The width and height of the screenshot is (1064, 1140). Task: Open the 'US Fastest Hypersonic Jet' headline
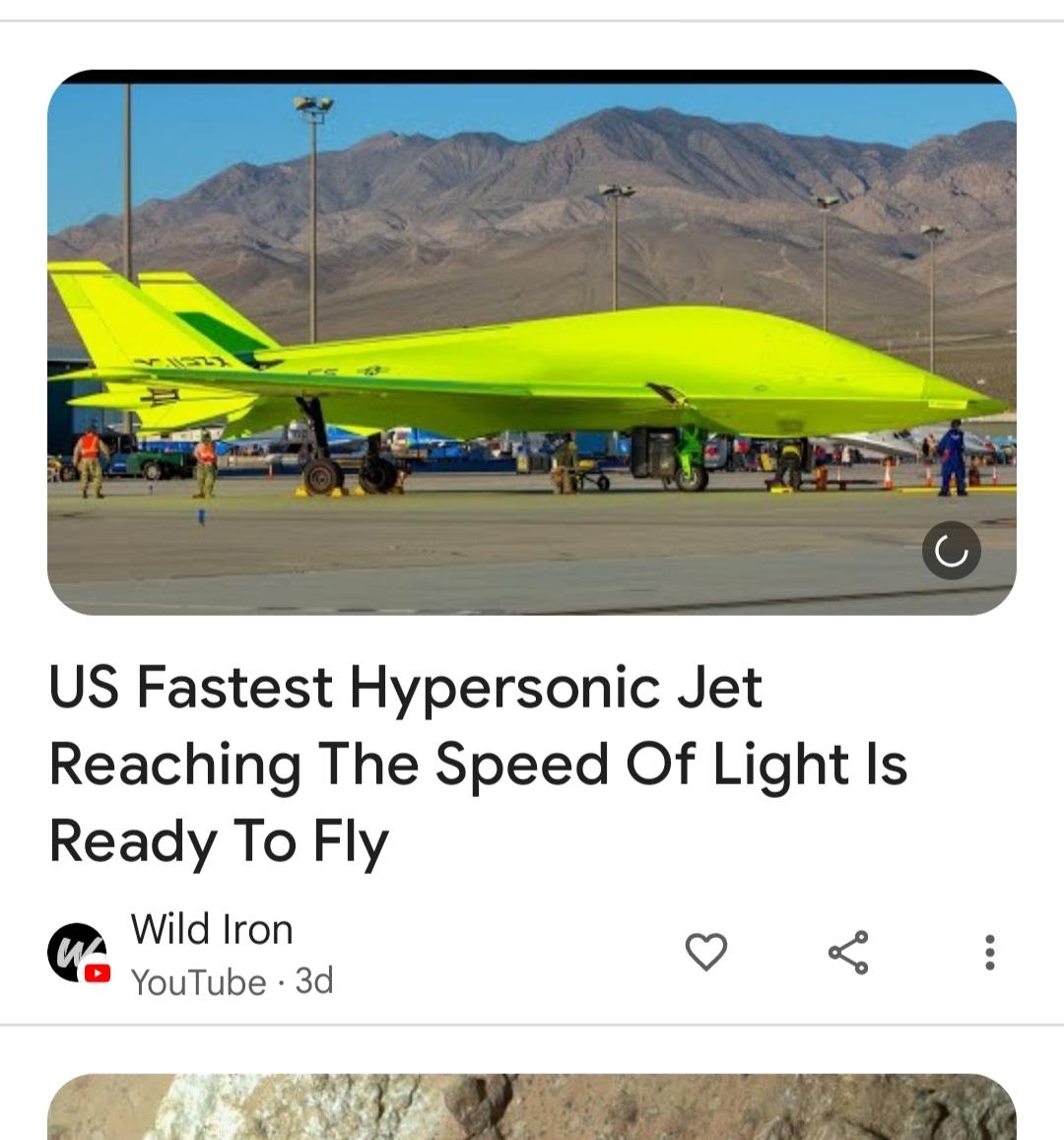tap(478, 764)
